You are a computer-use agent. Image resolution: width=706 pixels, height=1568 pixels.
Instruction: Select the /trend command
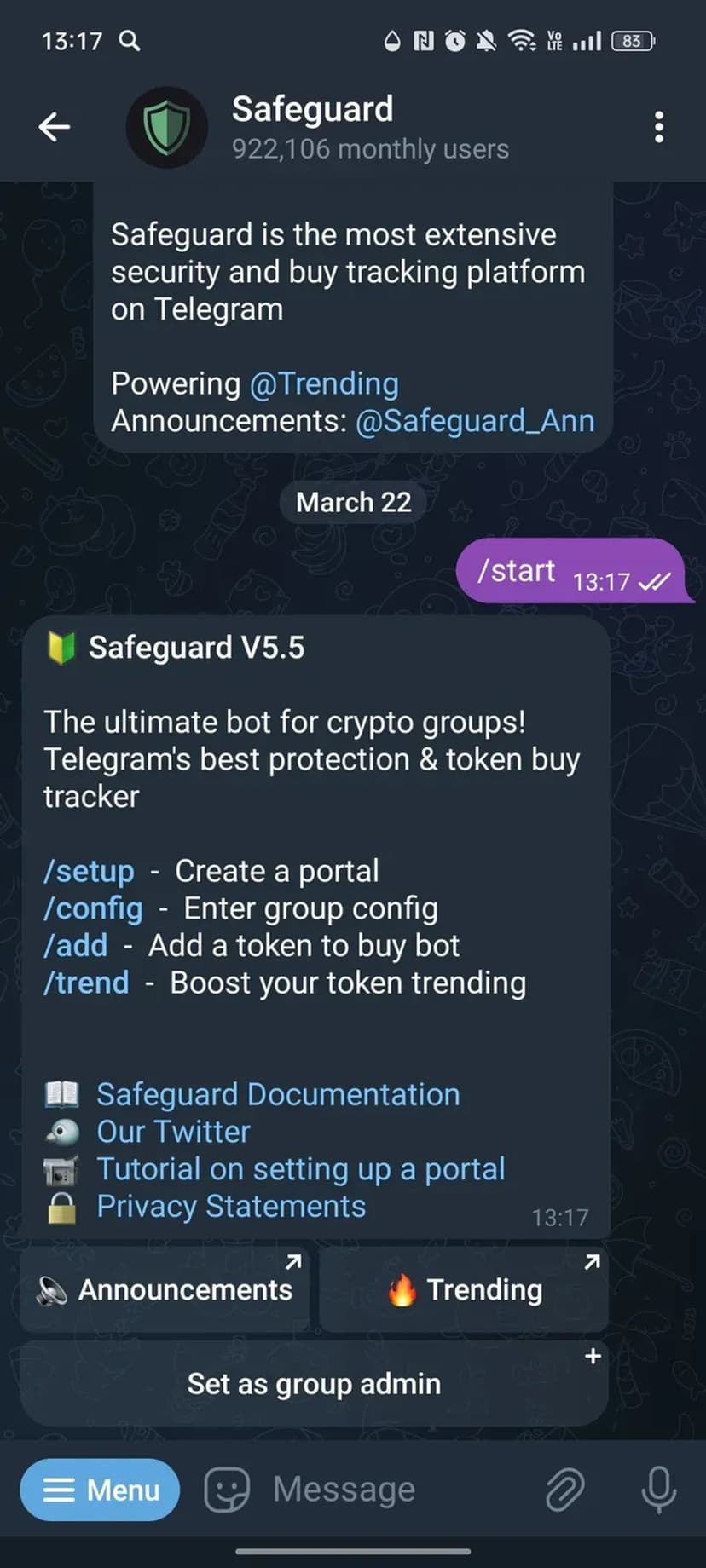click(x=86, y=983)
